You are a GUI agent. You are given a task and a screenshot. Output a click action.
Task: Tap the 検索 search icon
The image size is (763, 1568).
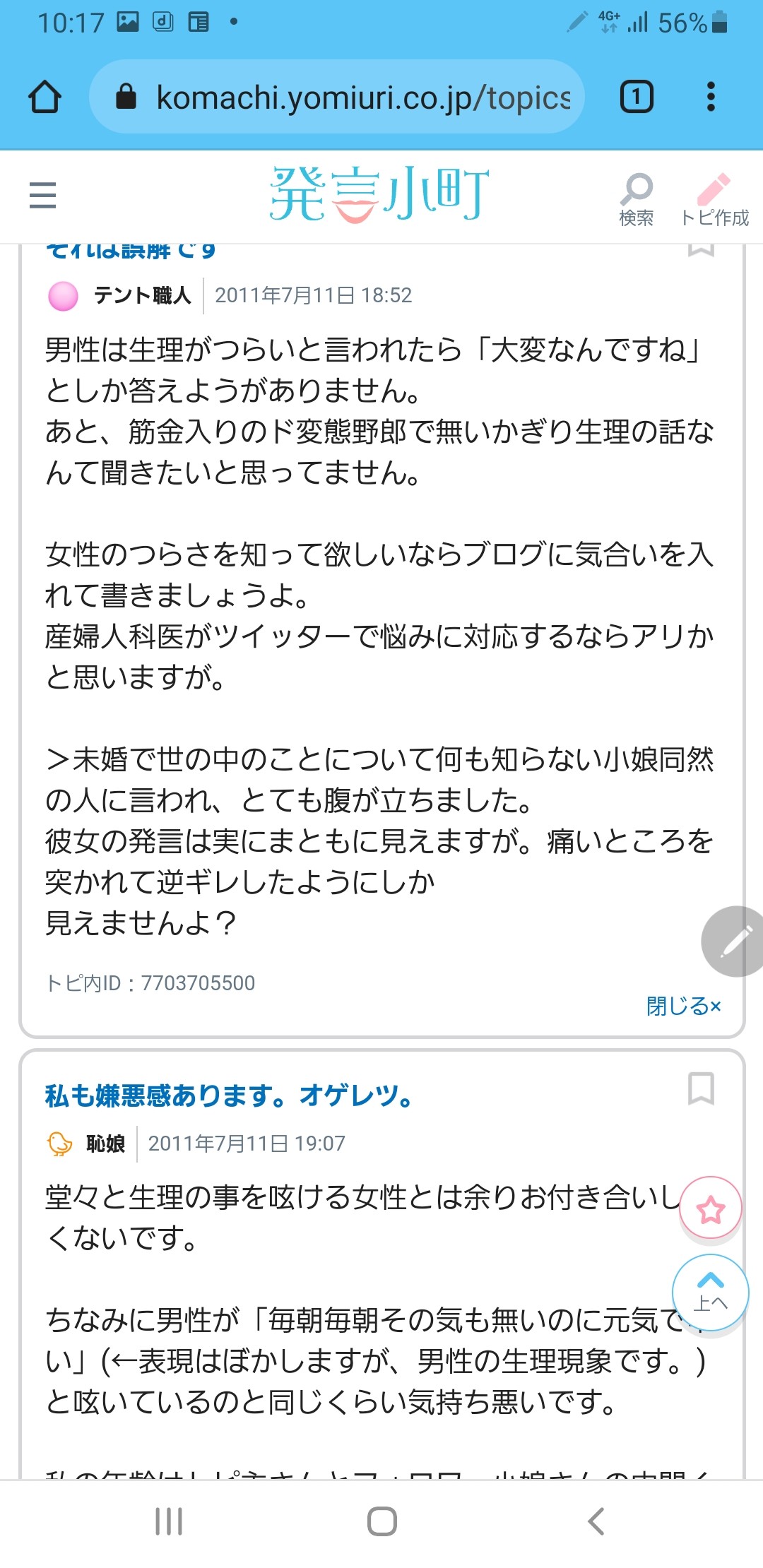(637, 198)
